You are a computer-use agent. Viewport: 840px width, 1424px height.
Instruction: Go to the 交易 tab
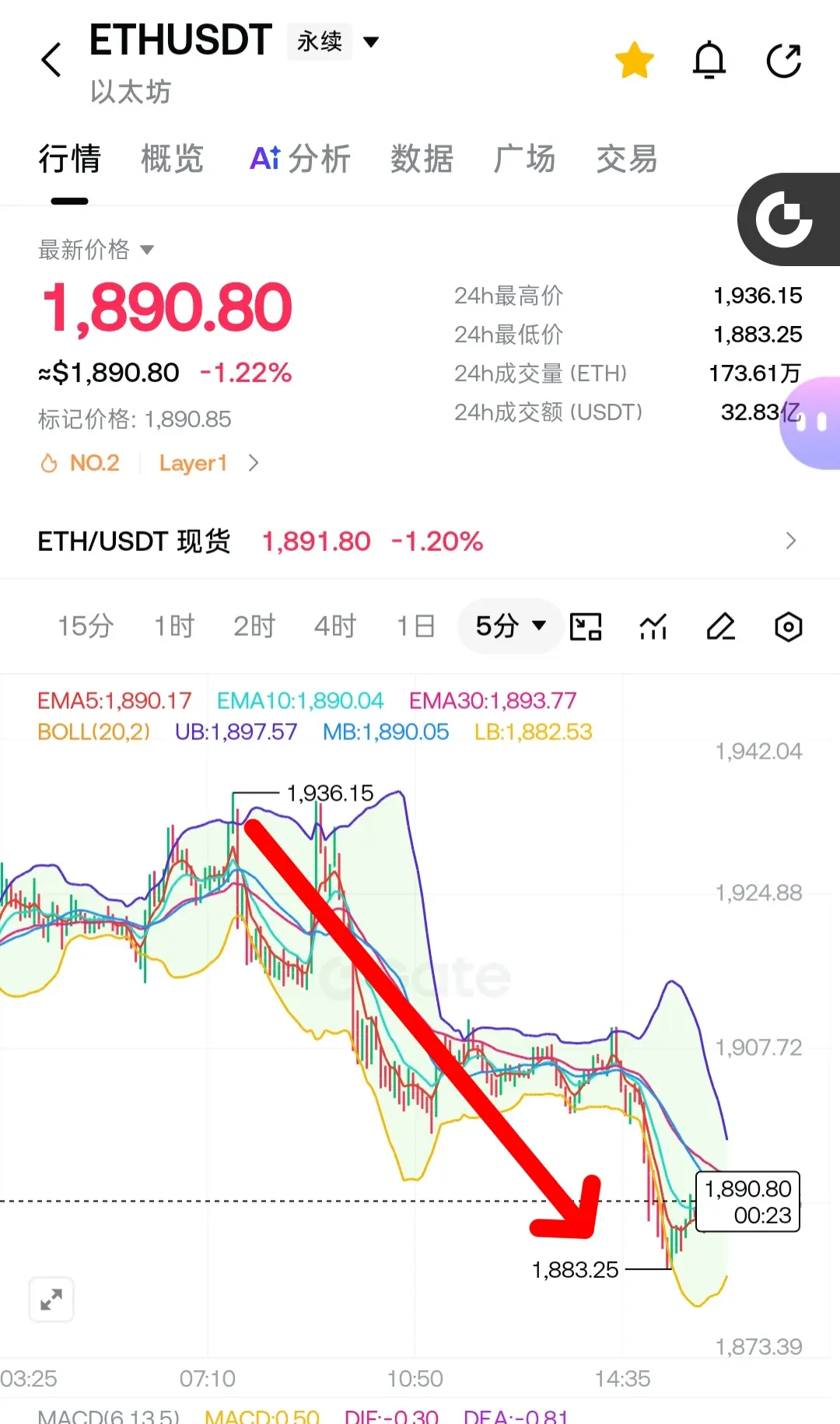click(627, 159)
